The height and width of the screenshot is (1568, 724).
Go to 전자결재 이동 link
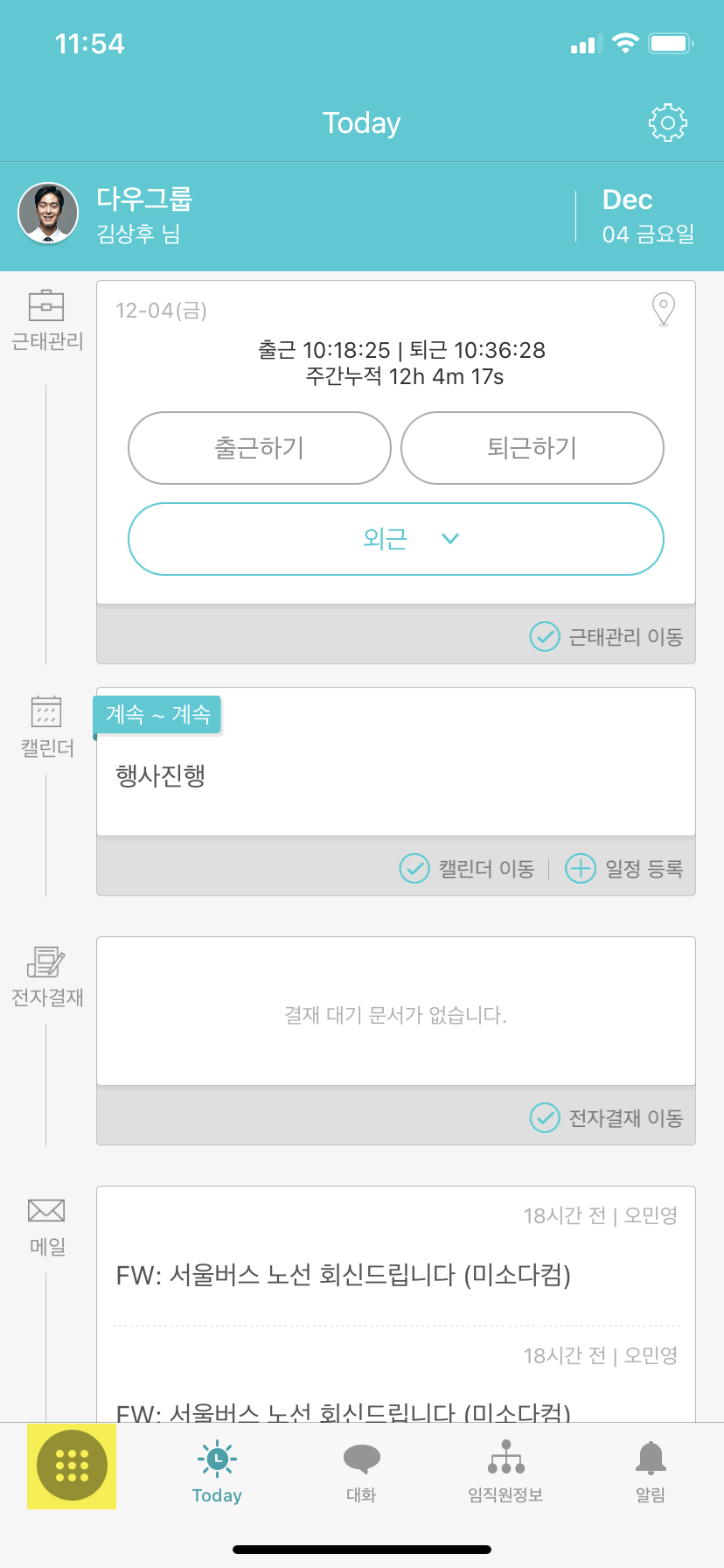[x=607, y=1117]
